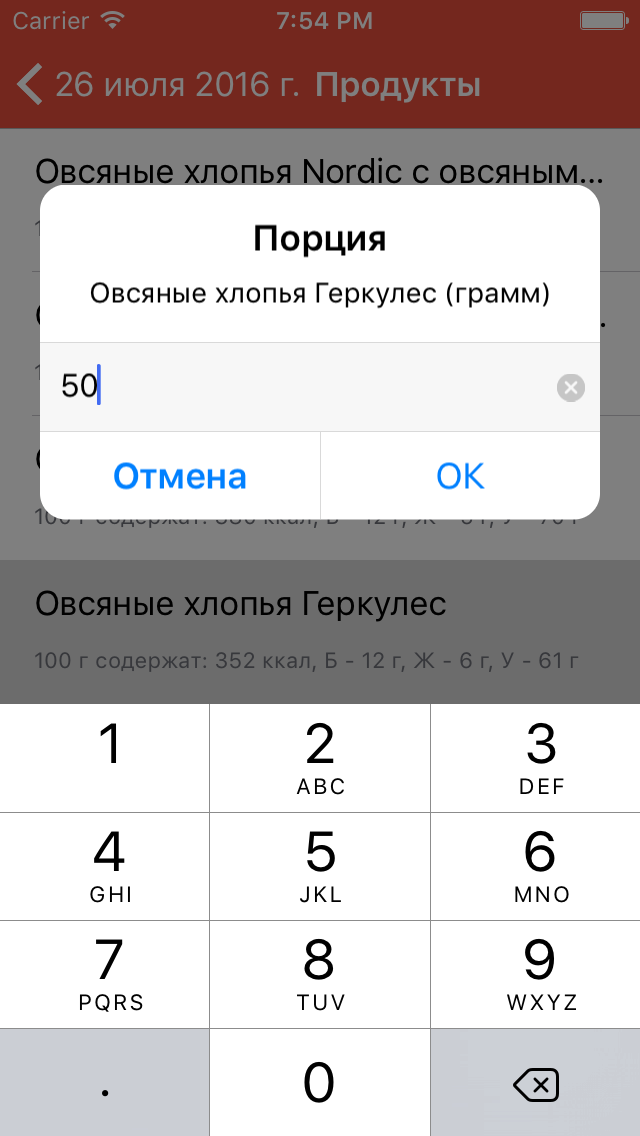The width and height of the screenshot is (640, 1136).
Task: Tap the 1 key on keypad
Action: pos(105,758)
